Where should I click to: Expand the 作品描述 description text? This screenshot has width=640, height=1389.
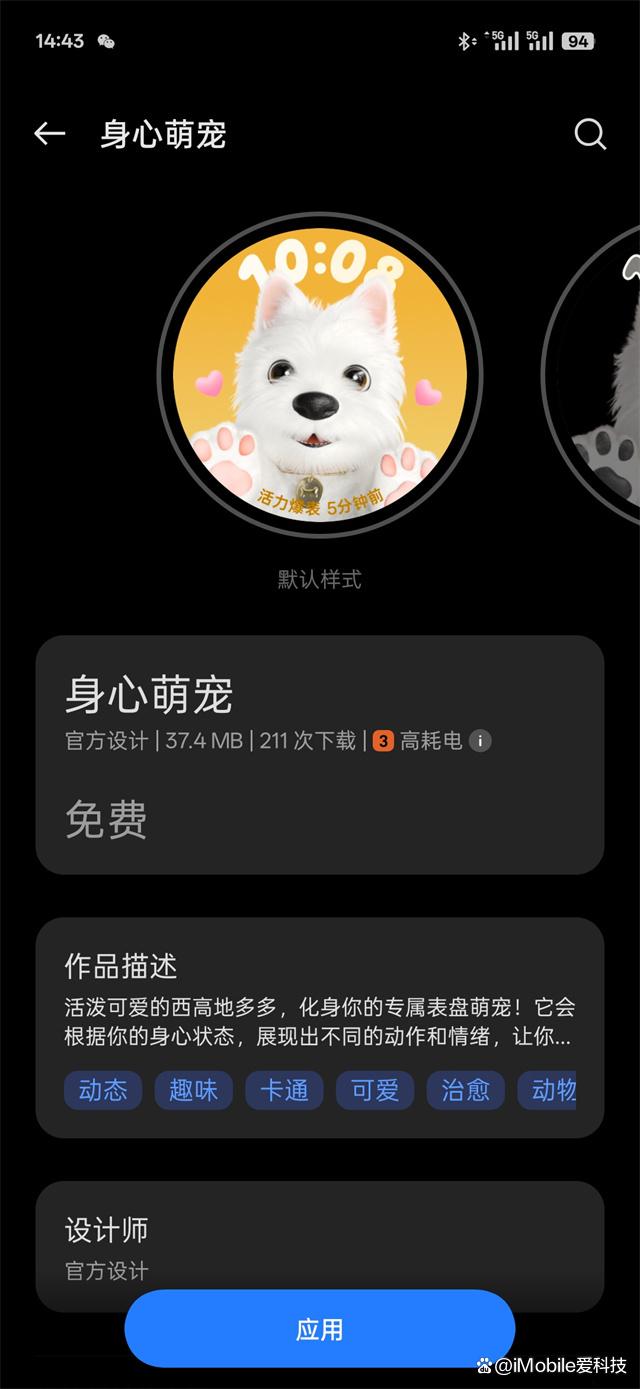point(319,1022)
